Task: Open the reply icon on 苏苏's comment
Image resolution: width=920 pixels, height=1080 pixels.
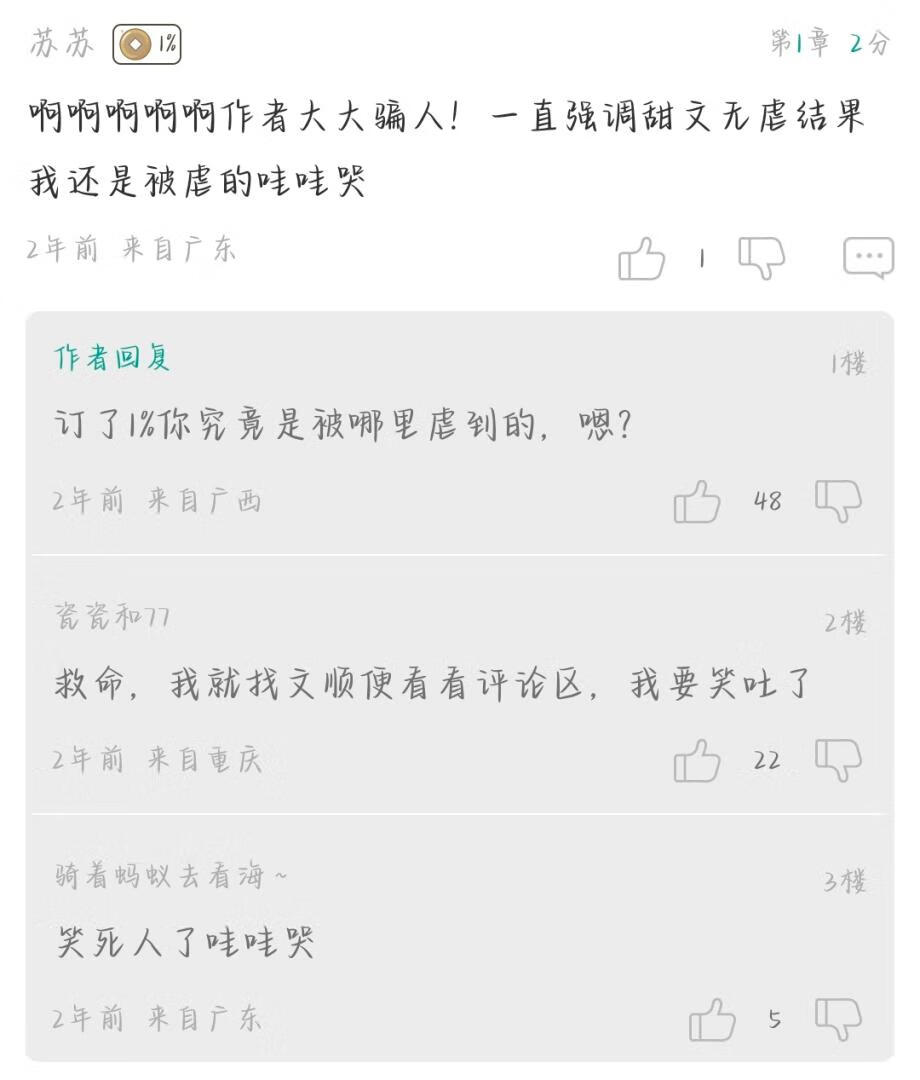Action: pos(867,258)
